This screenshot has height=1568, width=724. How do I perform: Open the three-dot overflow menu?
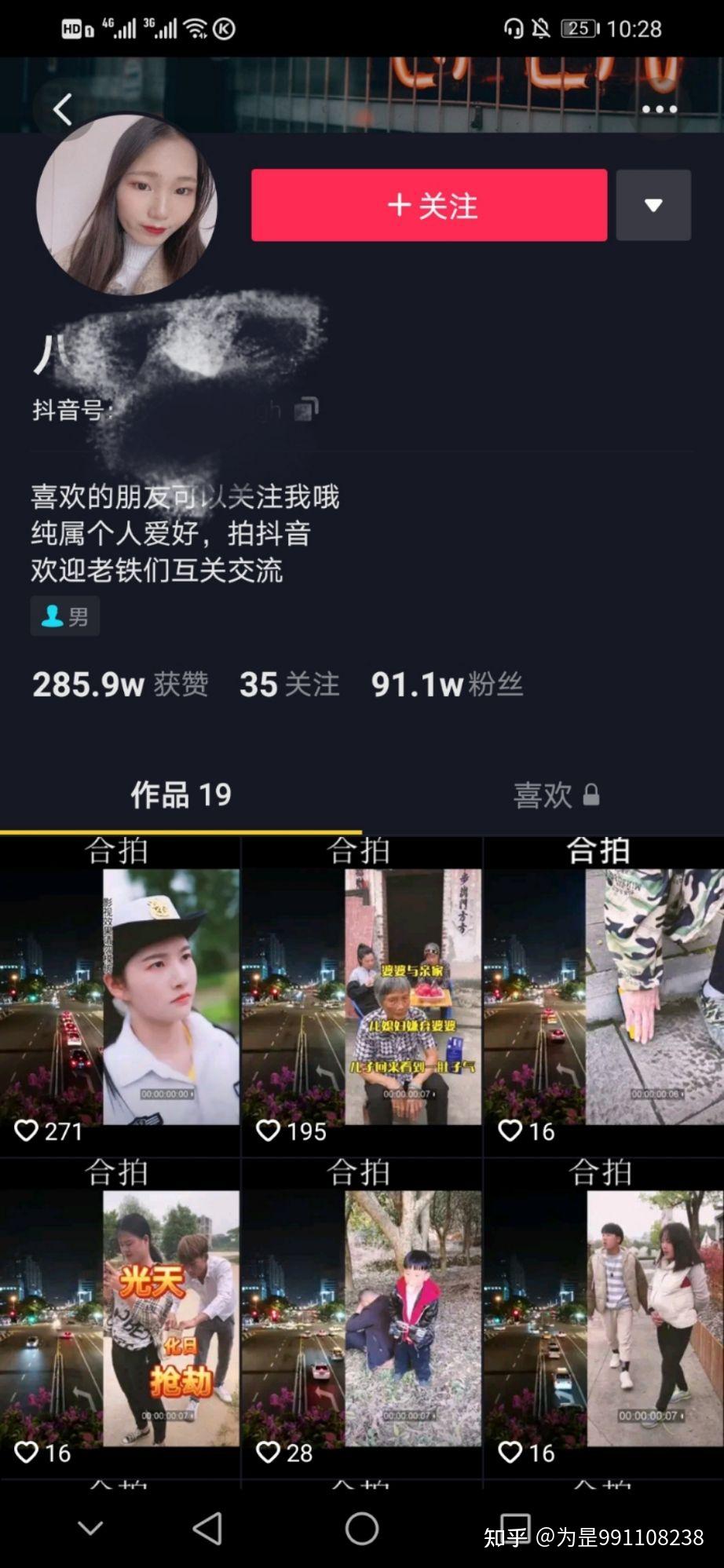click(659, 109)
